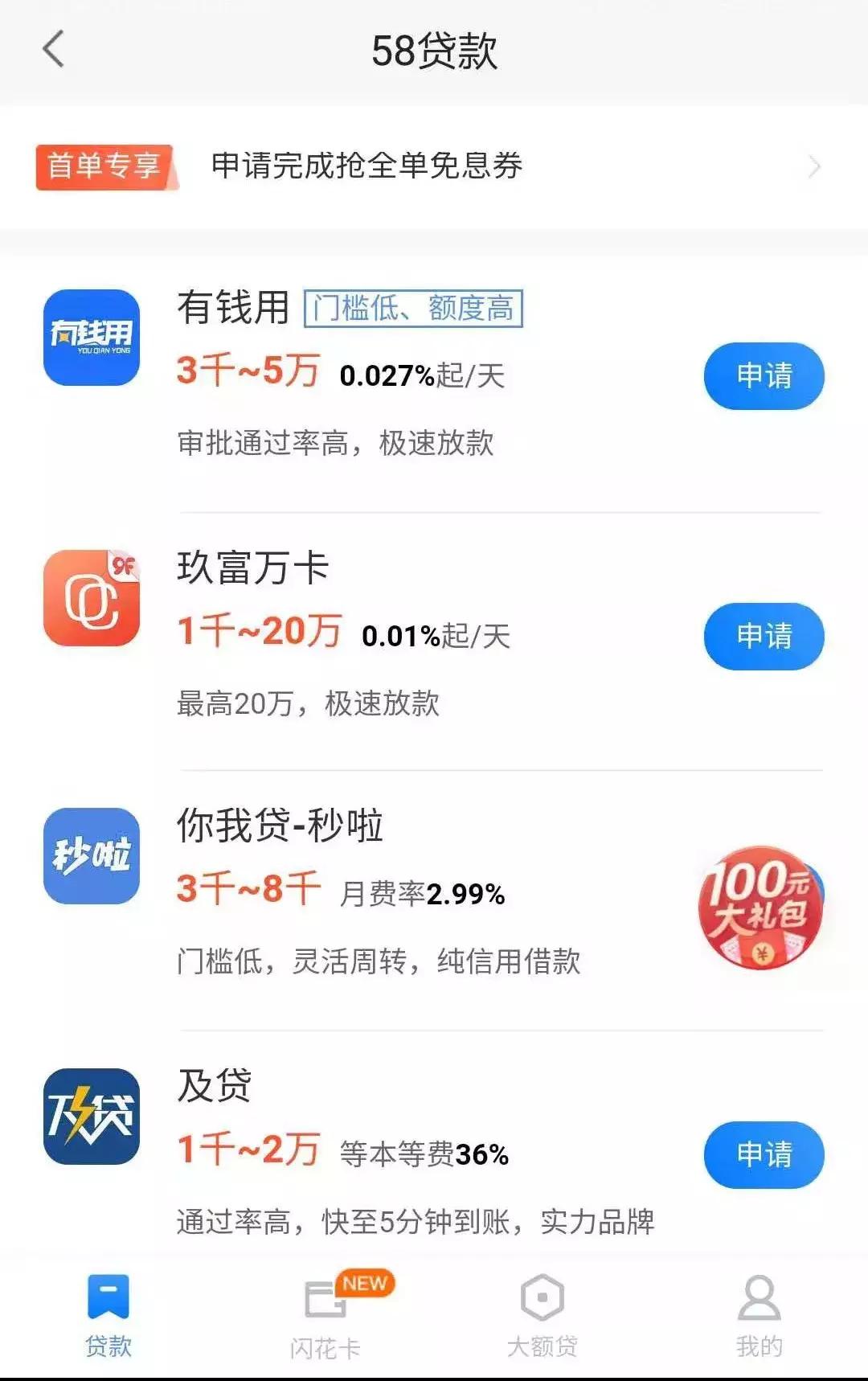Open the 及贷 loan icon
This screenshot has width=868, height=1381.
92,1117
